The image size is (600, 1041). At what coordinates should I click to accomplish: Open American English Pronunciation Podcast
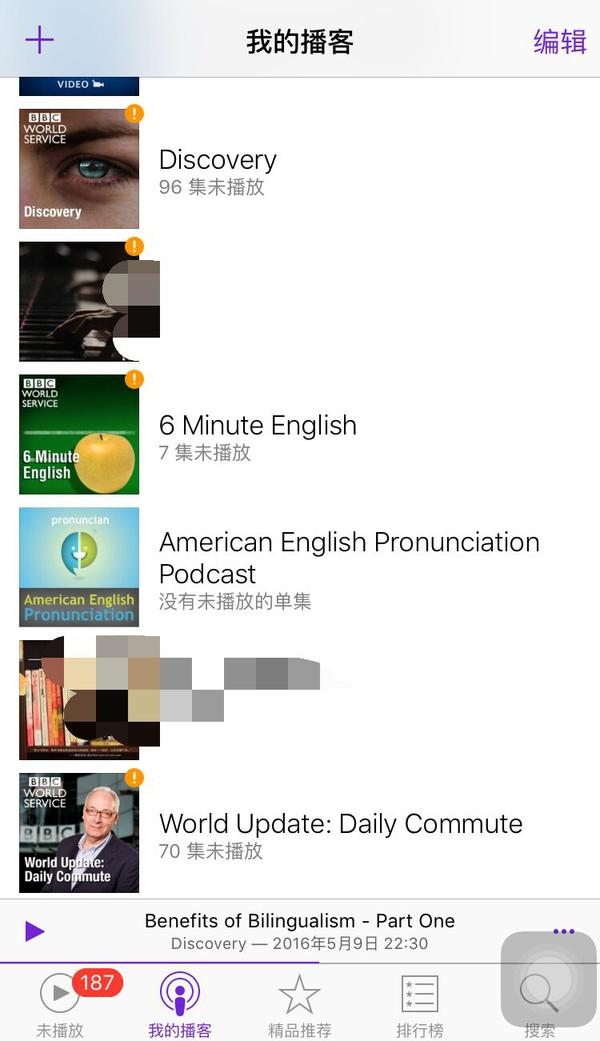coord(349,568)
